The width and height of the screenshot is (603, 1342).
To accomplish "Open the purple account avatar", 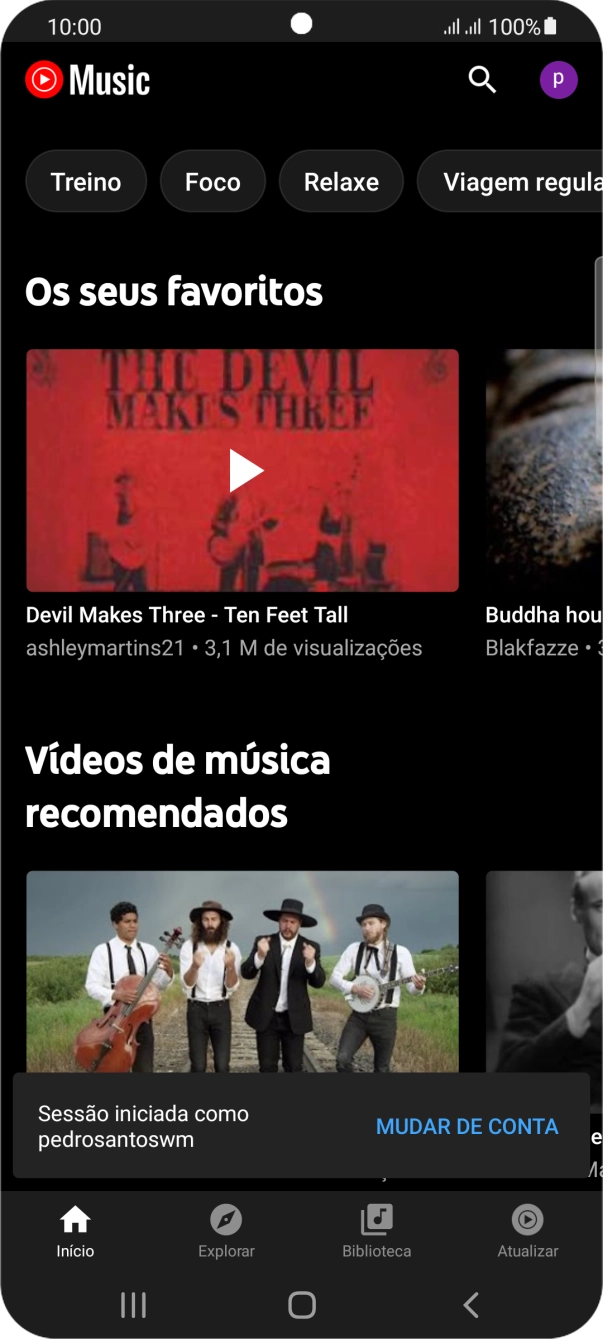I will click(x=559, y=80).
